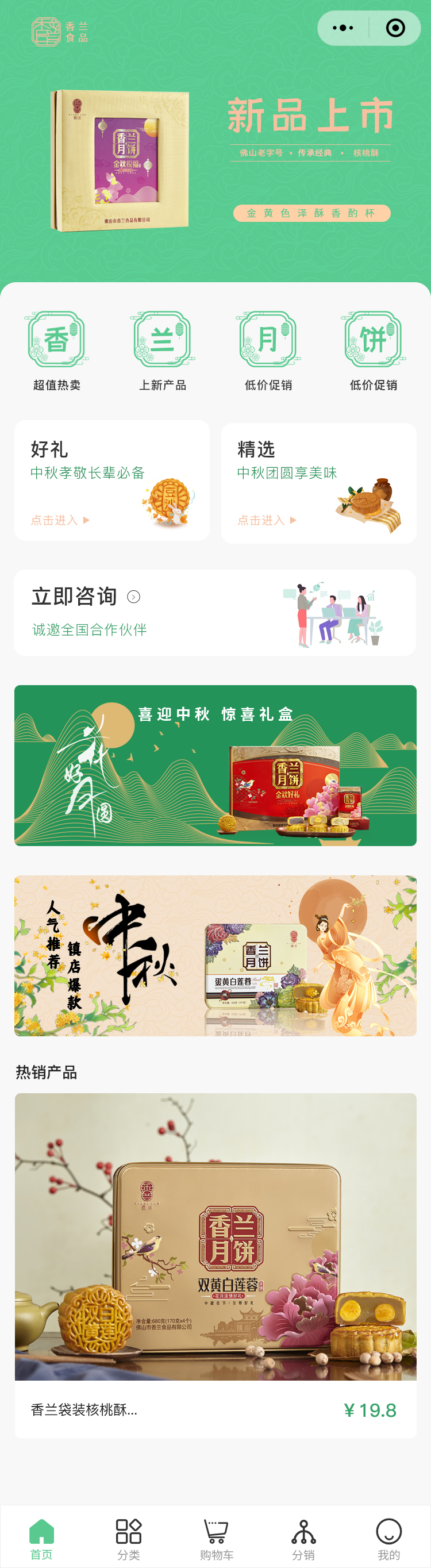Open the mini program more options menu

click(343, 28)
